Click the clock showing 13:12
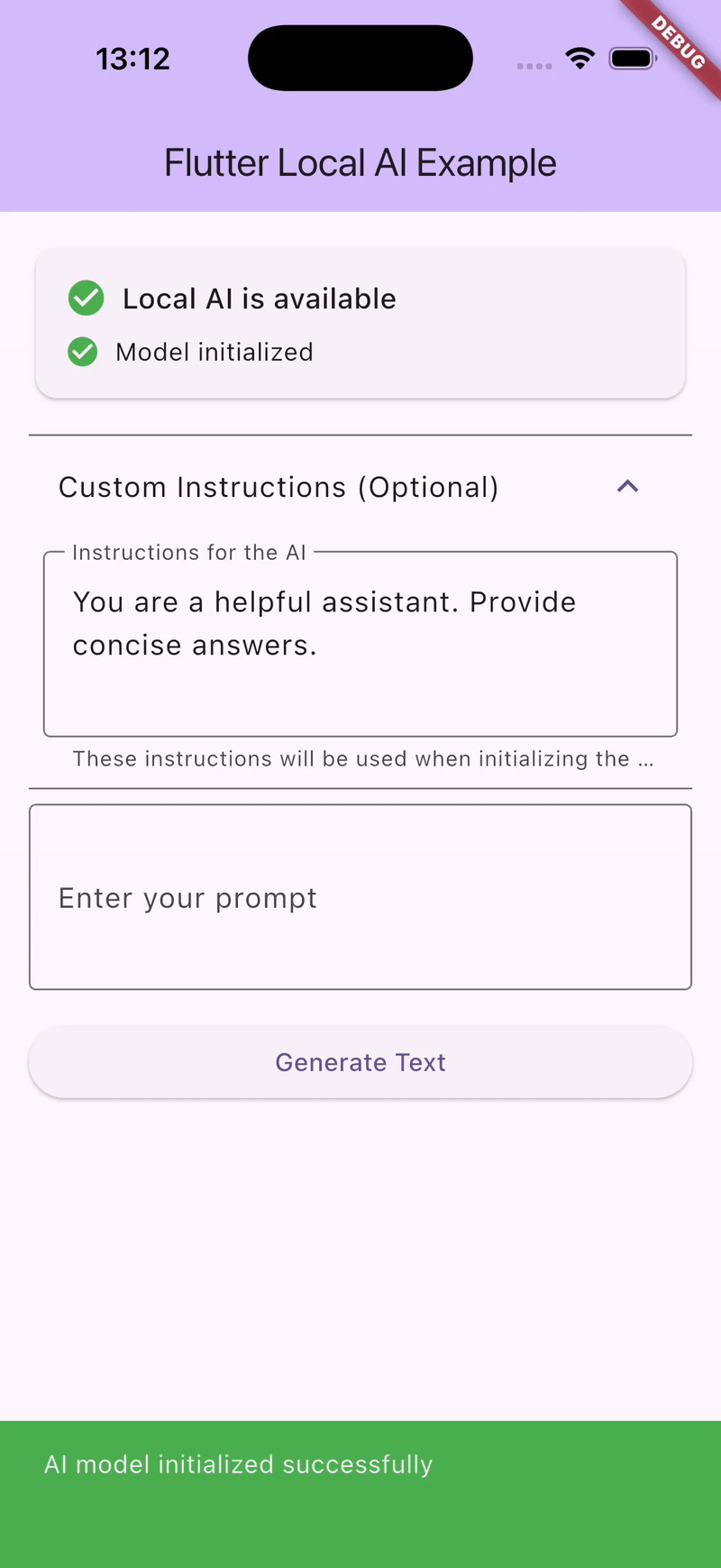The width and height of the screenshot is (721, 1568). (x=132, y=58)
